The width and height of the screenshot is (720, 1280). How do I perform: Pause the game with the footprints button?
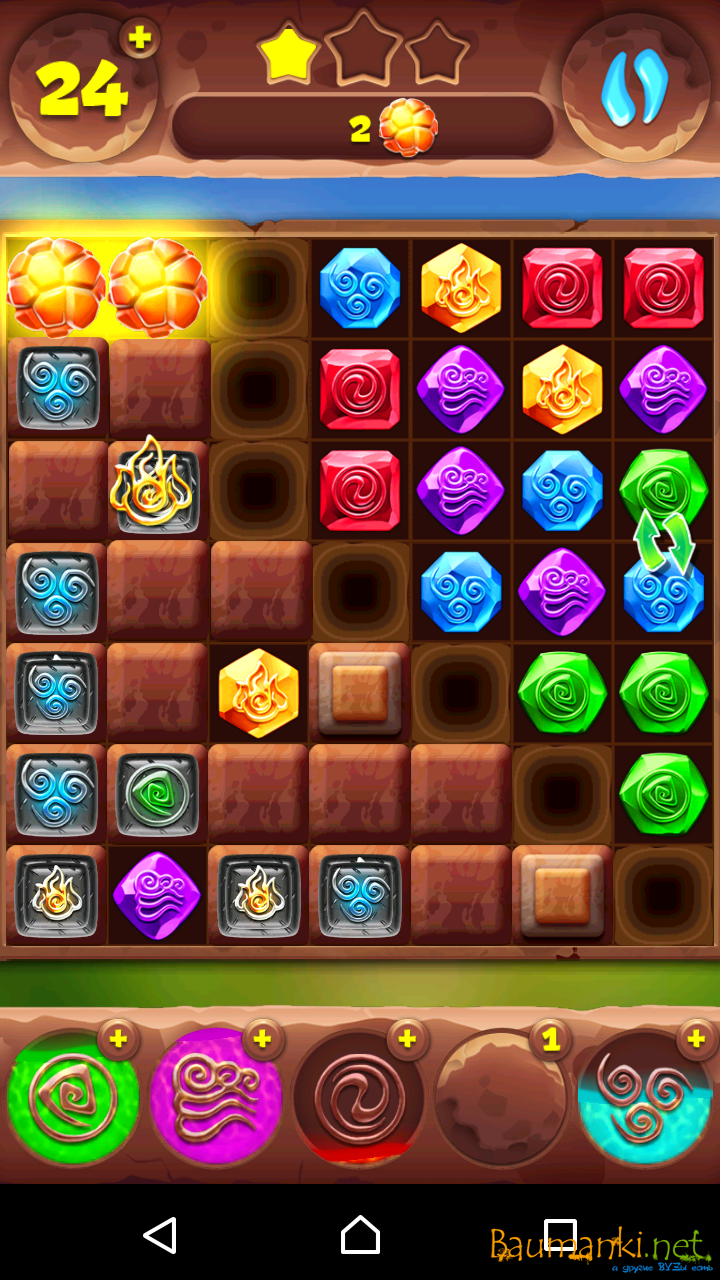(x=635, y=88)
